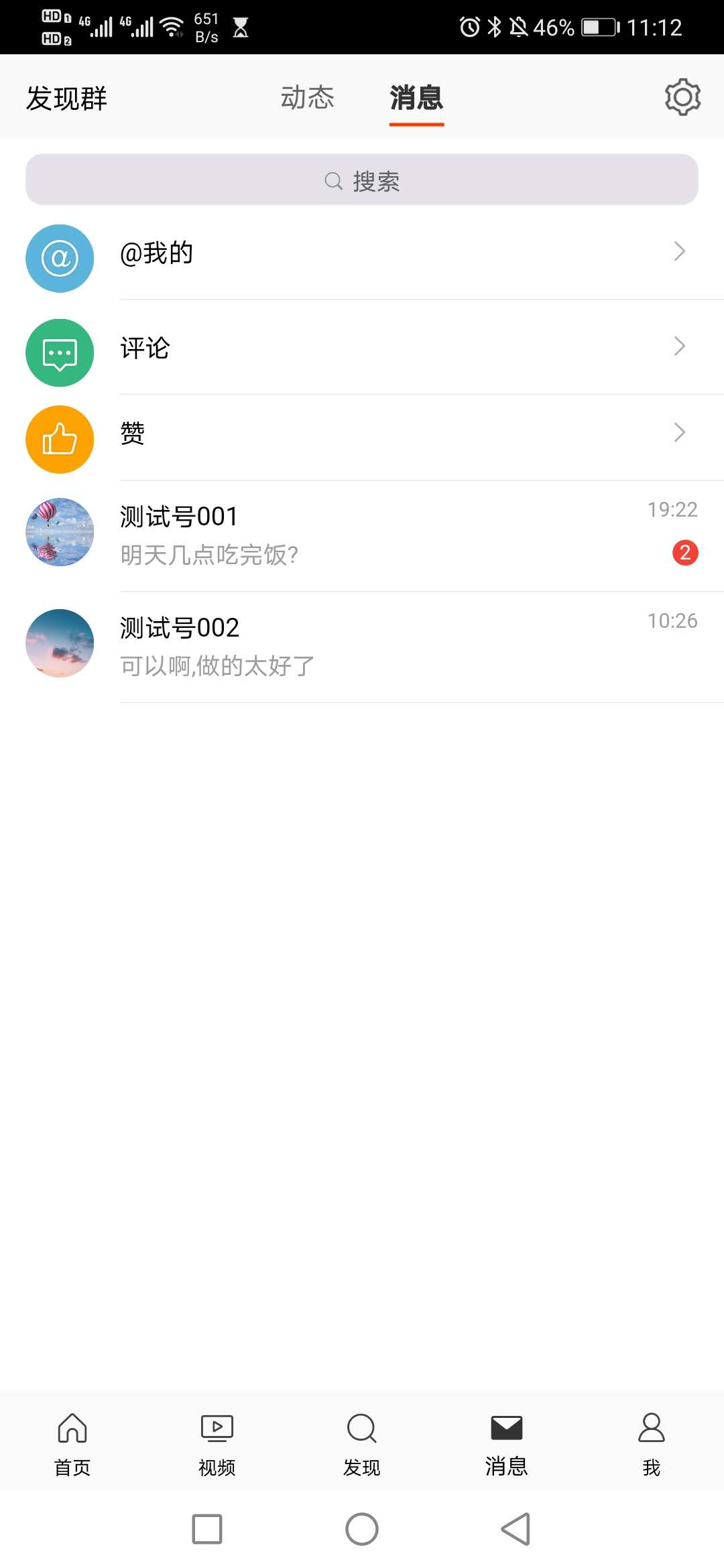Open the 发现 discover tab

coord(362,1443)
